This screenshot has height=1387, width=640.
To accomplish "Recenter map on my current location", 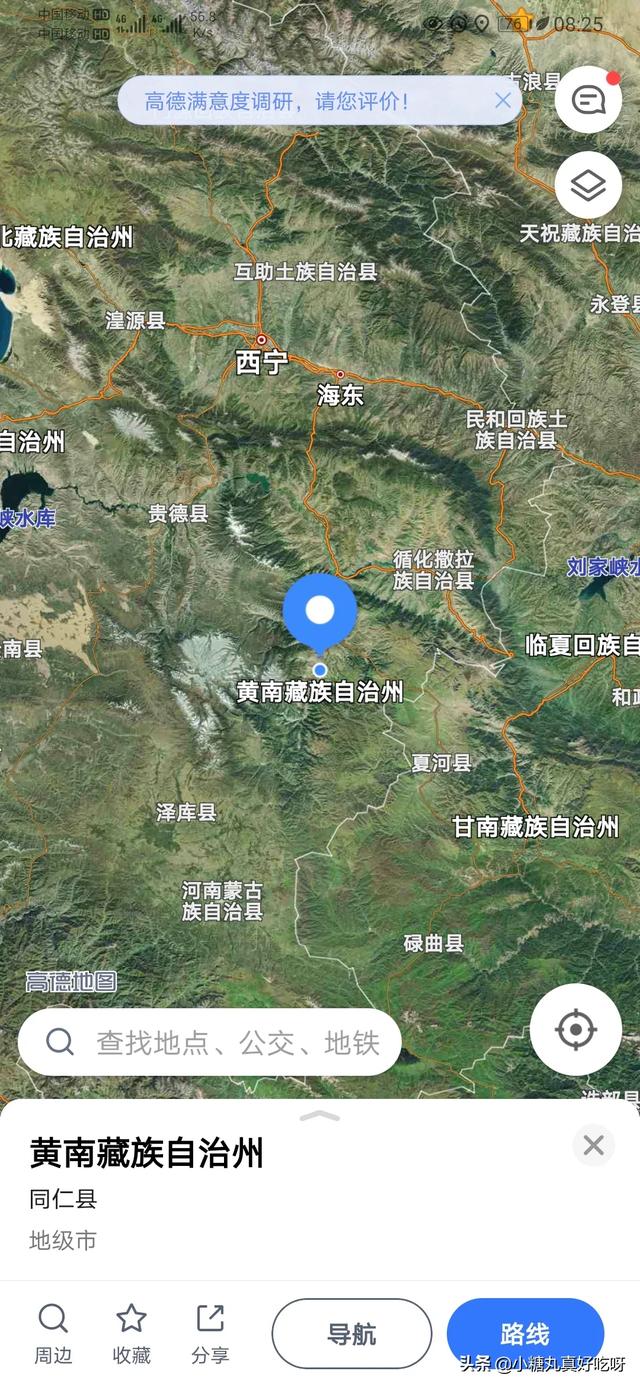I will (x=575, y=1030).
